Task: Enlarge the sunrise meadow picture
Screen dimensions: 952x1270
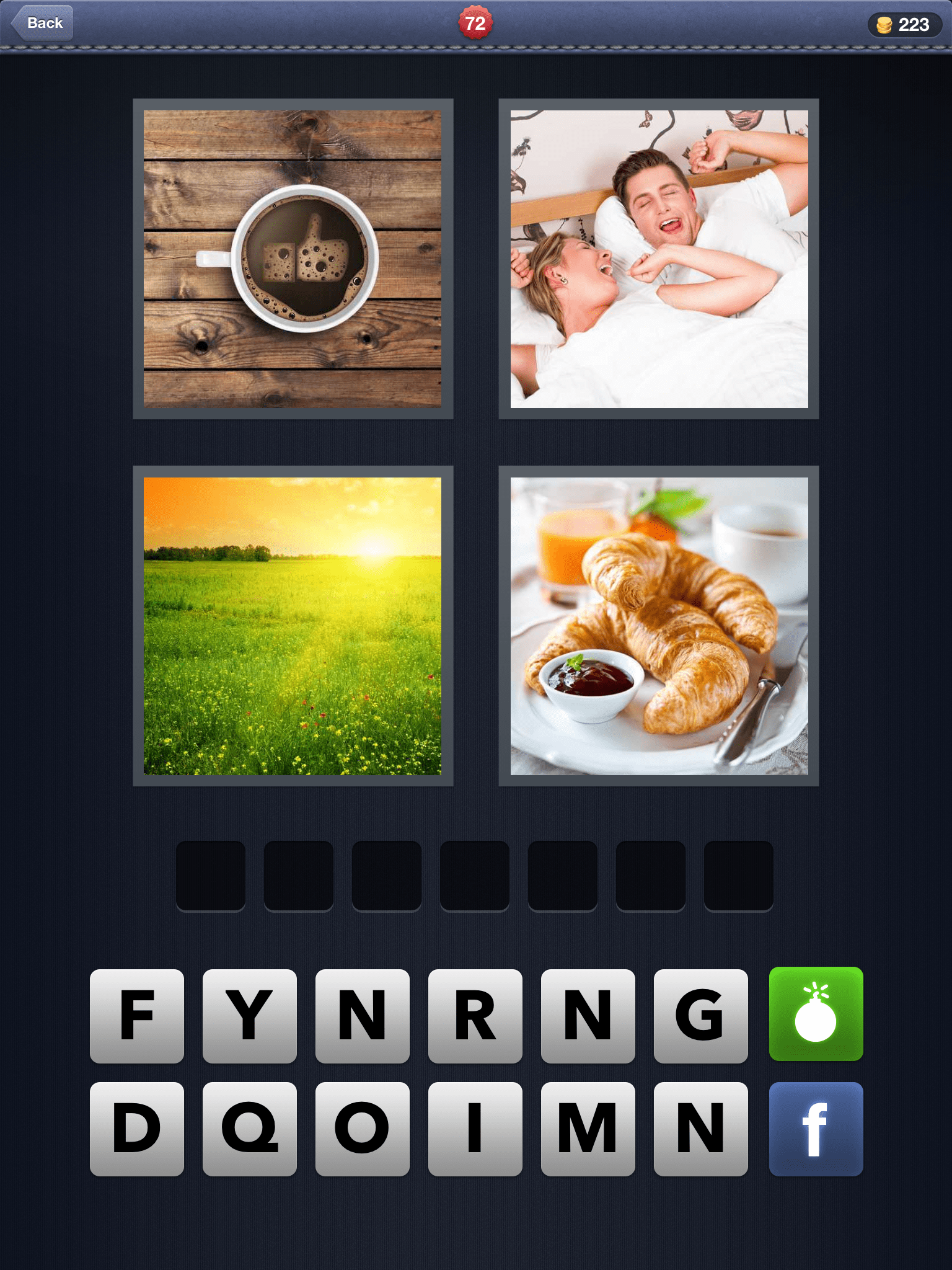Action: coord(293,626)
